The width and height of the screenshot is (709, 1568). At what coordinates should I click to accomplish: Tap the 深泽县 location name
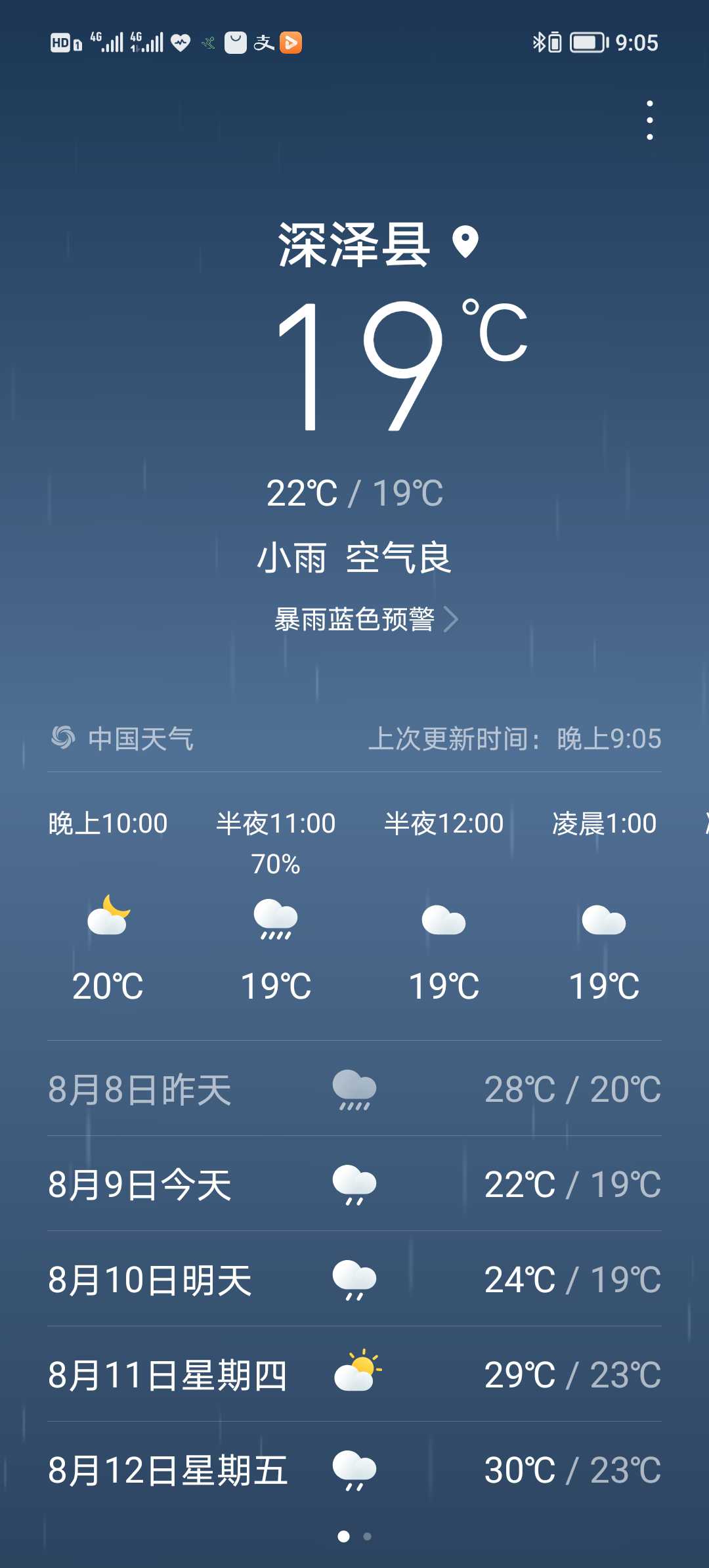point(354,244)
